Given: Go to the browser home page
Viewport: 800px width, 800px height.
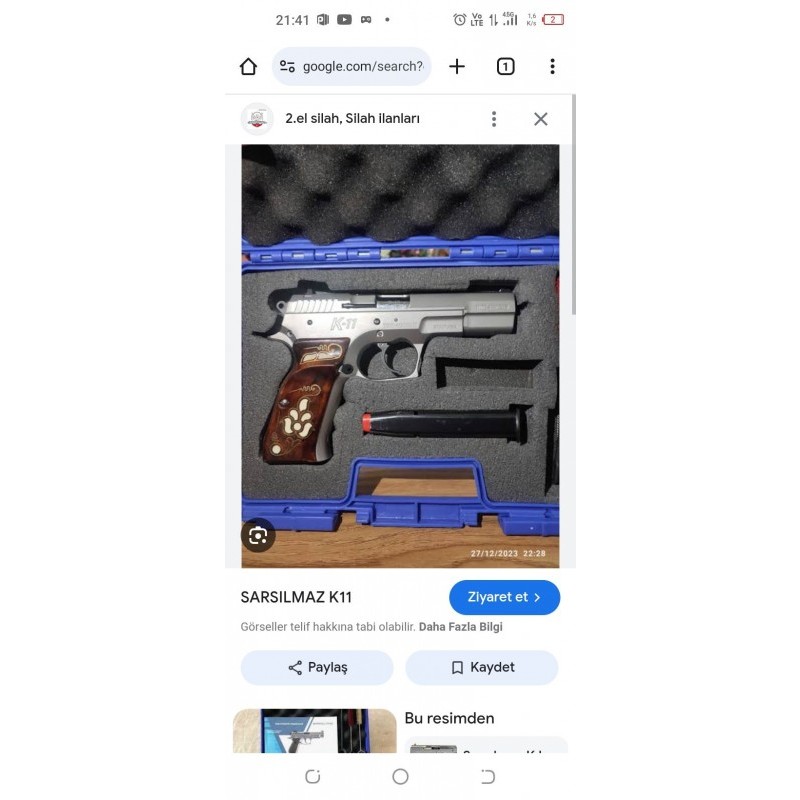Looking at the screenshot, I should coord(248,67).
